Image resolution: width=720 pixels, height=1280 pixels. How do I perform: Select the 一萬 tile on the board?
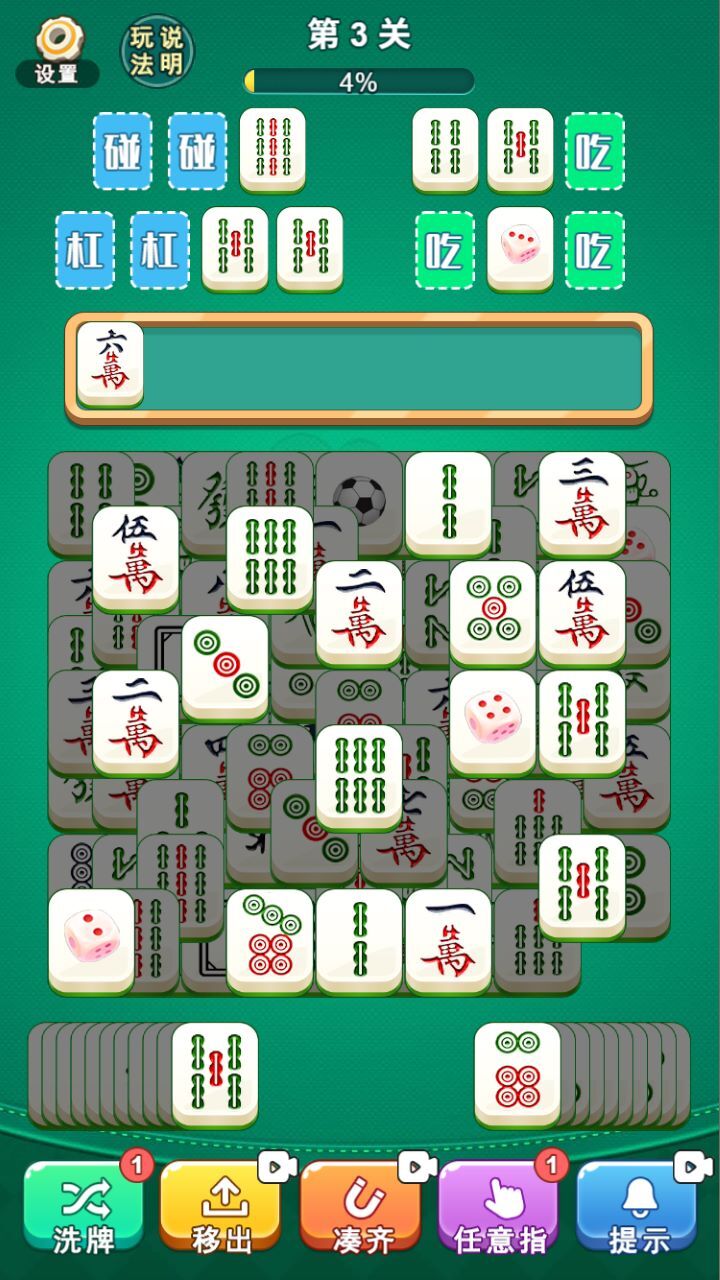[448, 938]
